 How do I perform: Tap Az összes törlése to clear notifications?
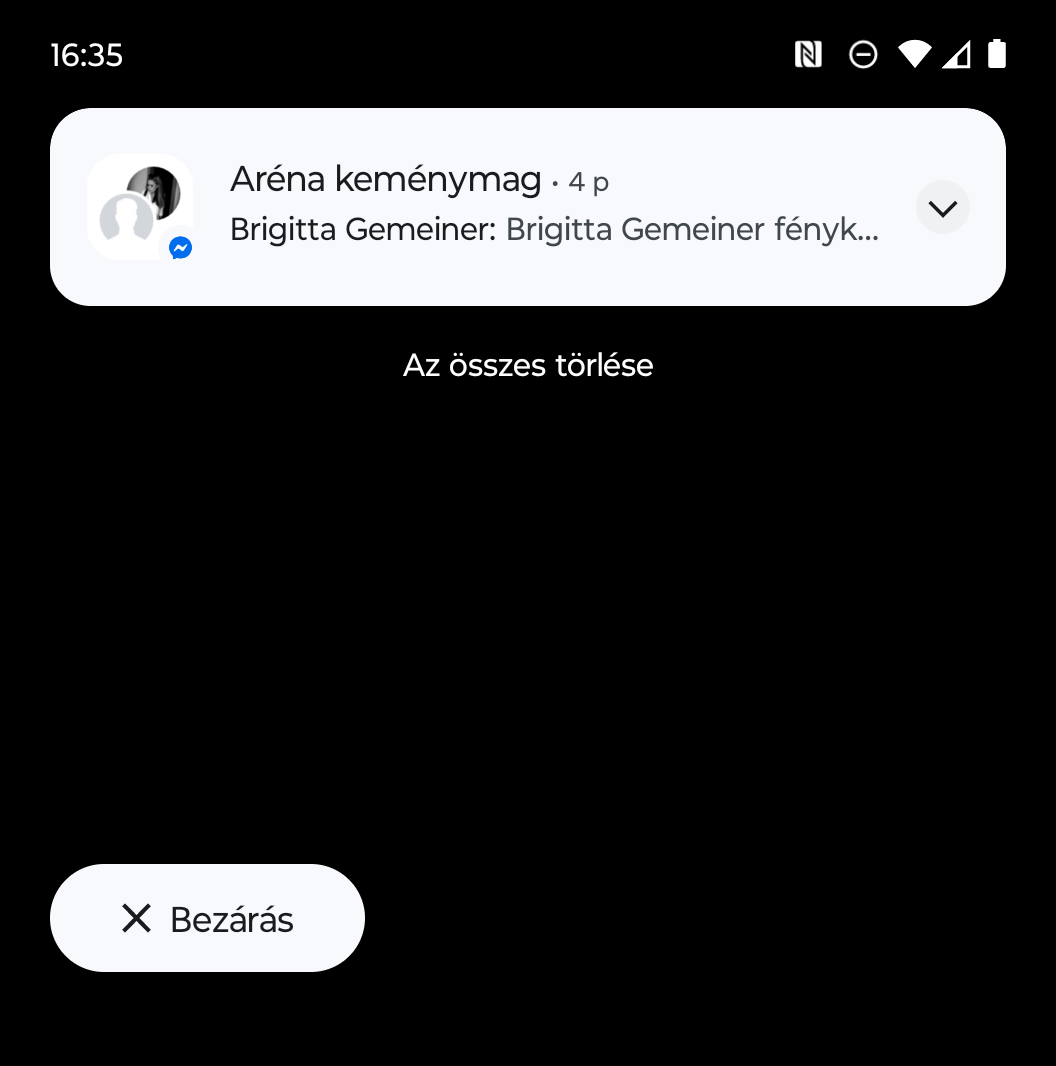pos(528,365)
